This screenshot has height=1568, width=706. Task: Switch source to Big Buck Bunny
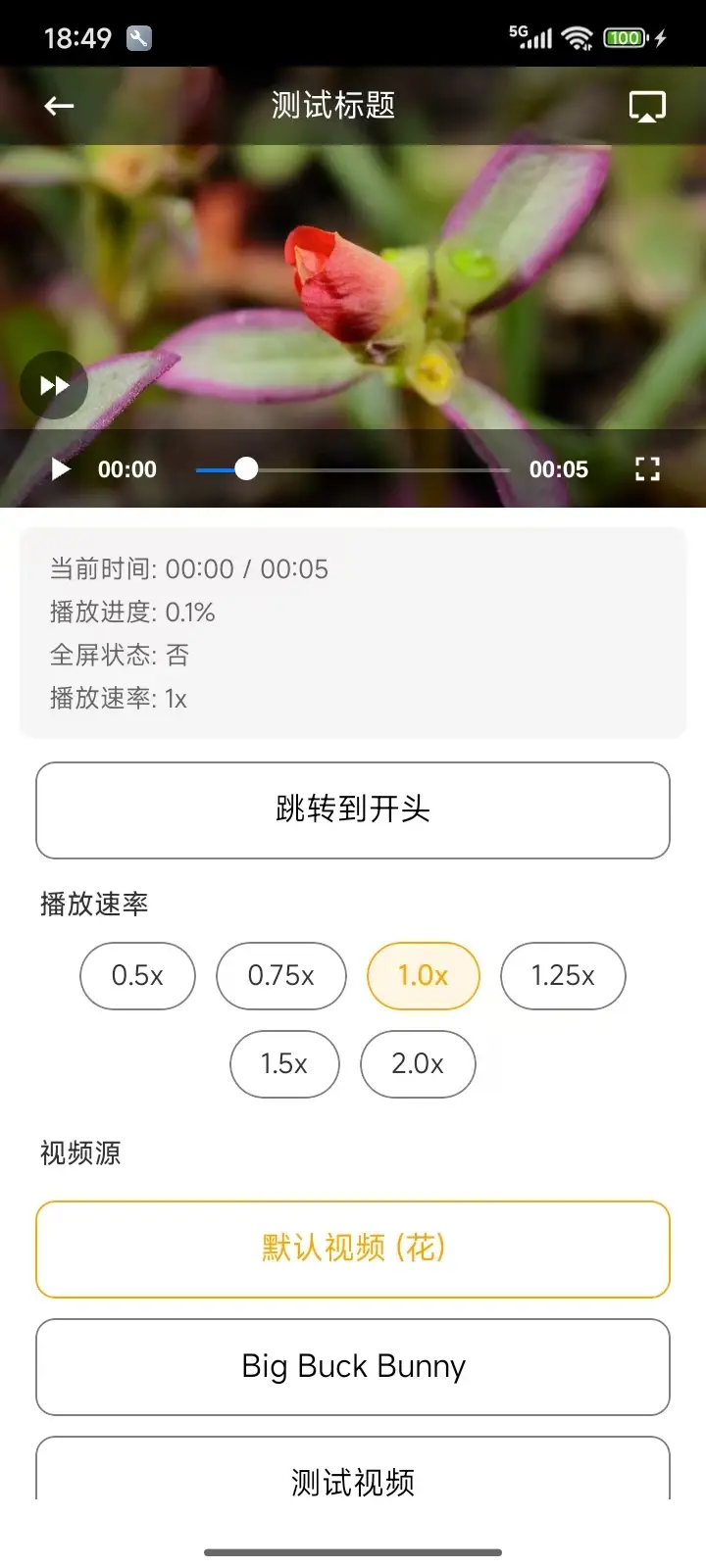(353, 1366)
